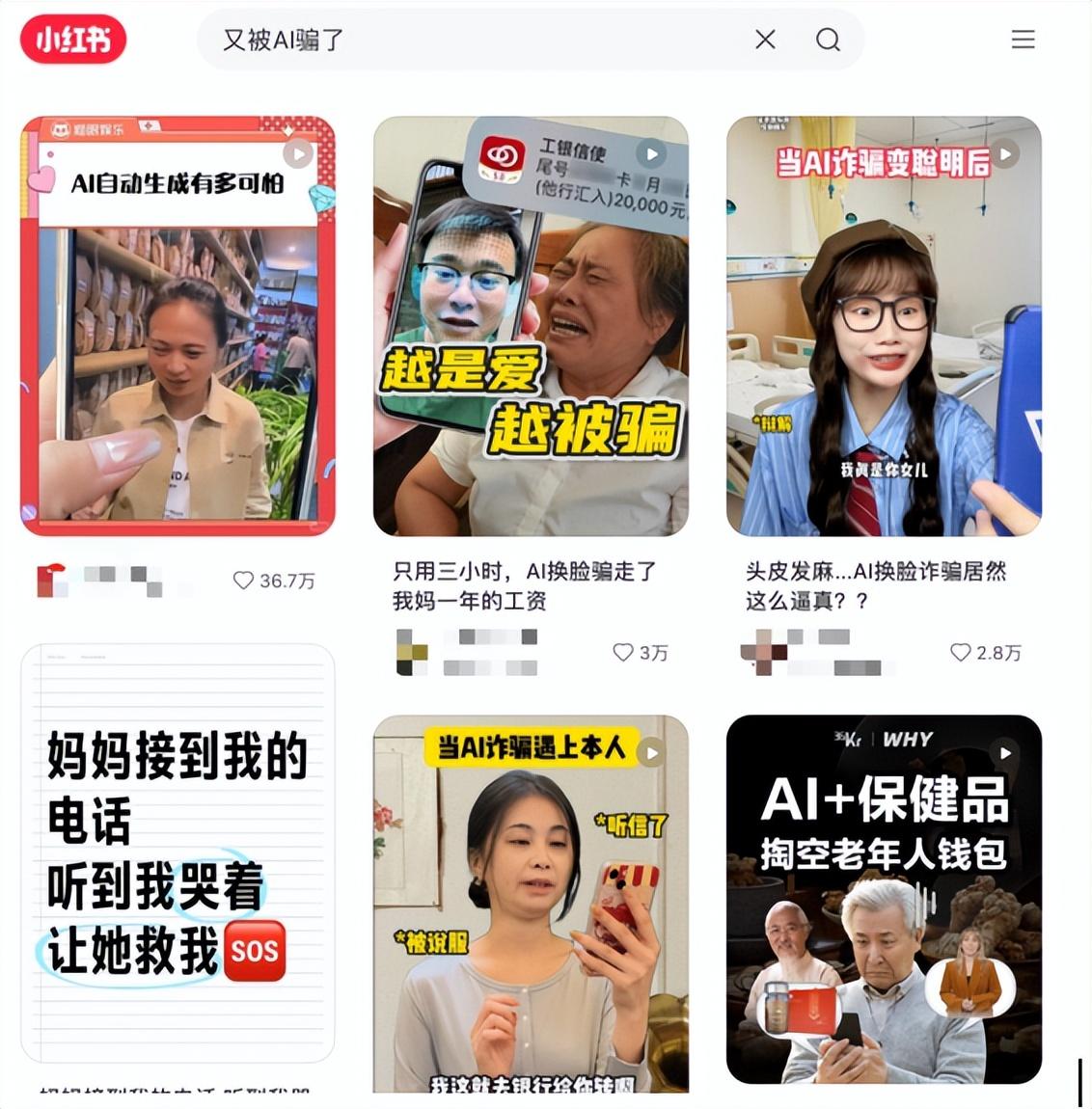Open the 当AI诈骗变聪明后 video
This screenshot has height=1109, width=1092.
coord(884,326)
